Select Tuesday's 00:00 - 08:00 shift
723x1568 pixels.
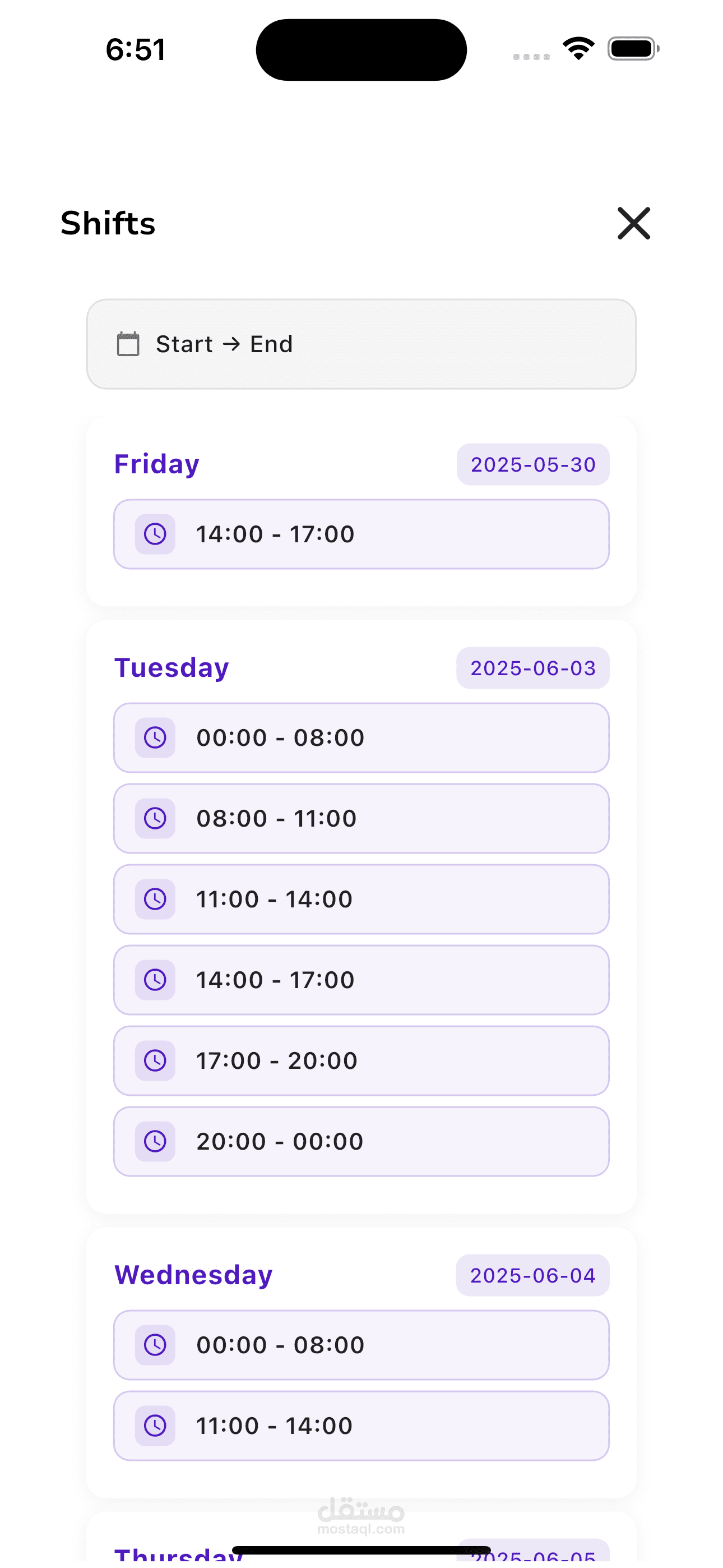pos(361,738)
